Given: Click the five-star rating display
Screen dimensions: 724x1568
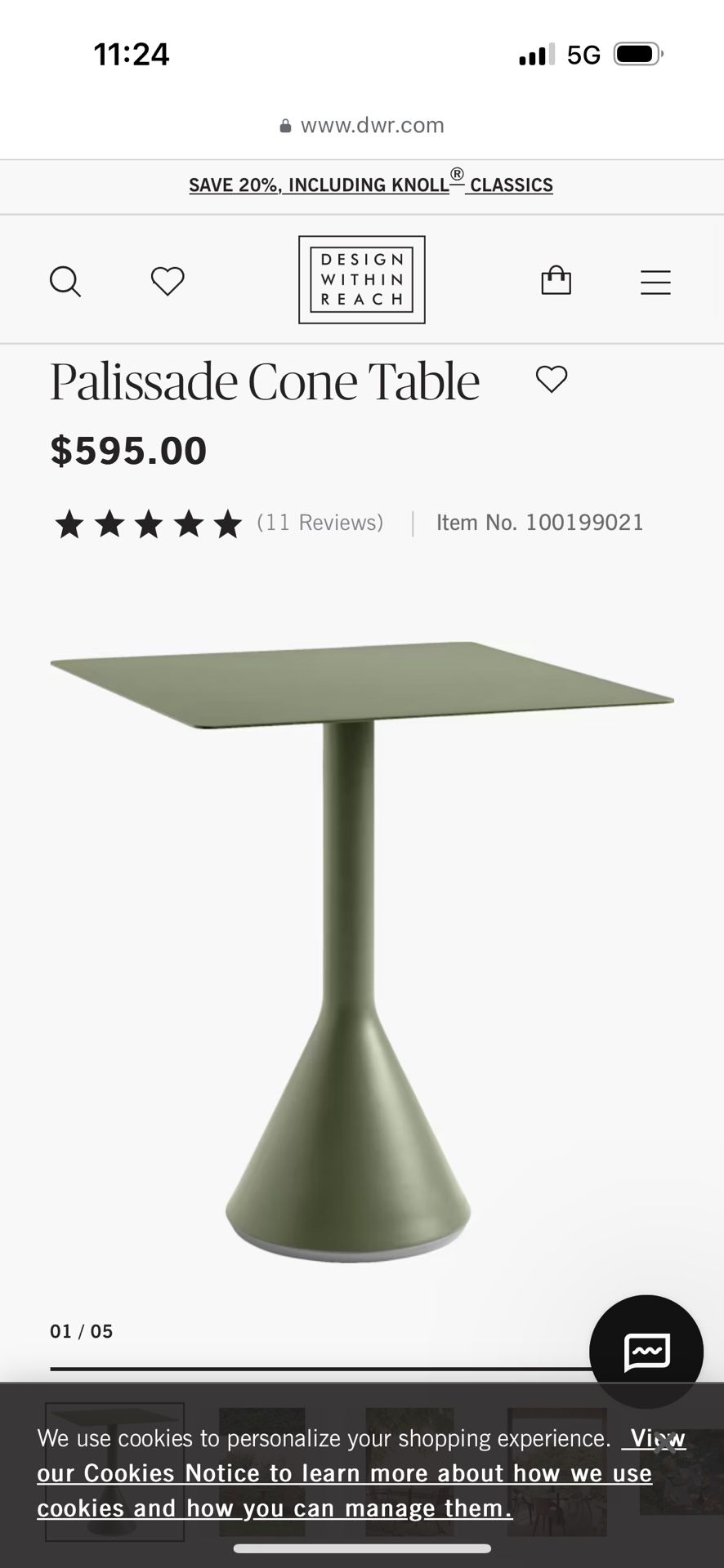Looking at the screenshot, I should click(147, 523).
